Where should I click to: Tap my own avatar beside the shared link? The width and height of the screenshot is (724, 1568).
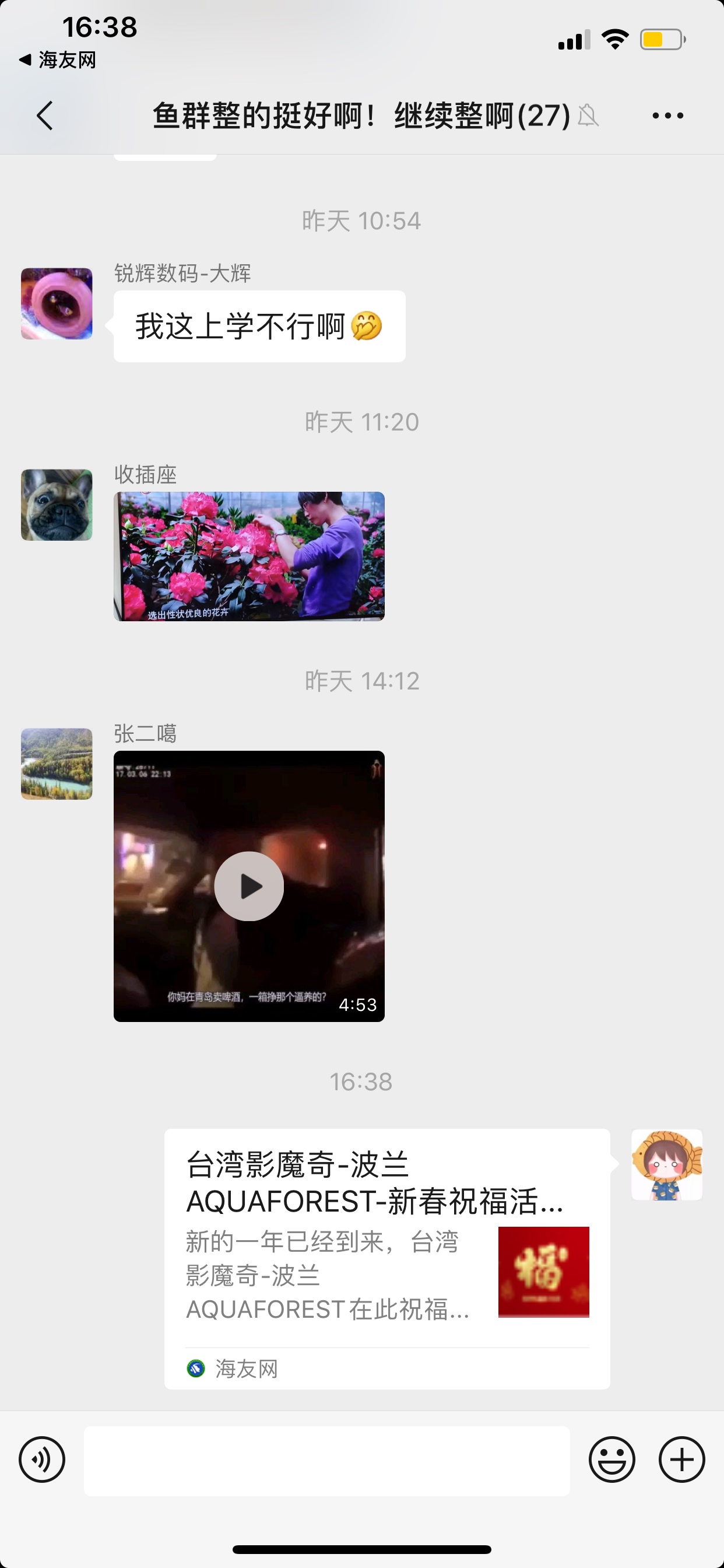tap(666, 1164)
